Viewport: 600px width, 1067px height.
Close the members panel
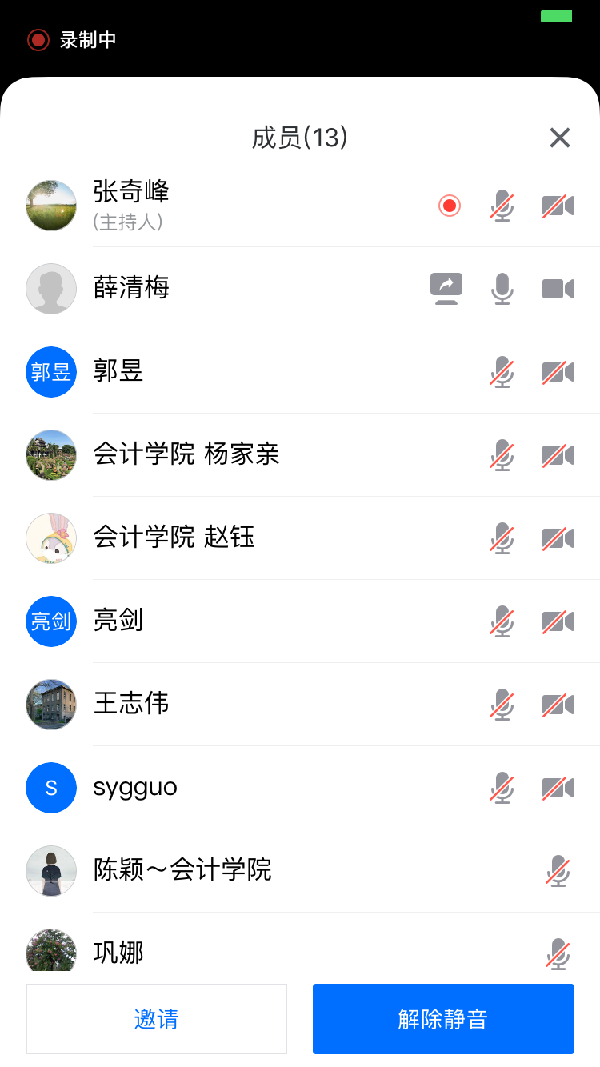pos(559,138)
